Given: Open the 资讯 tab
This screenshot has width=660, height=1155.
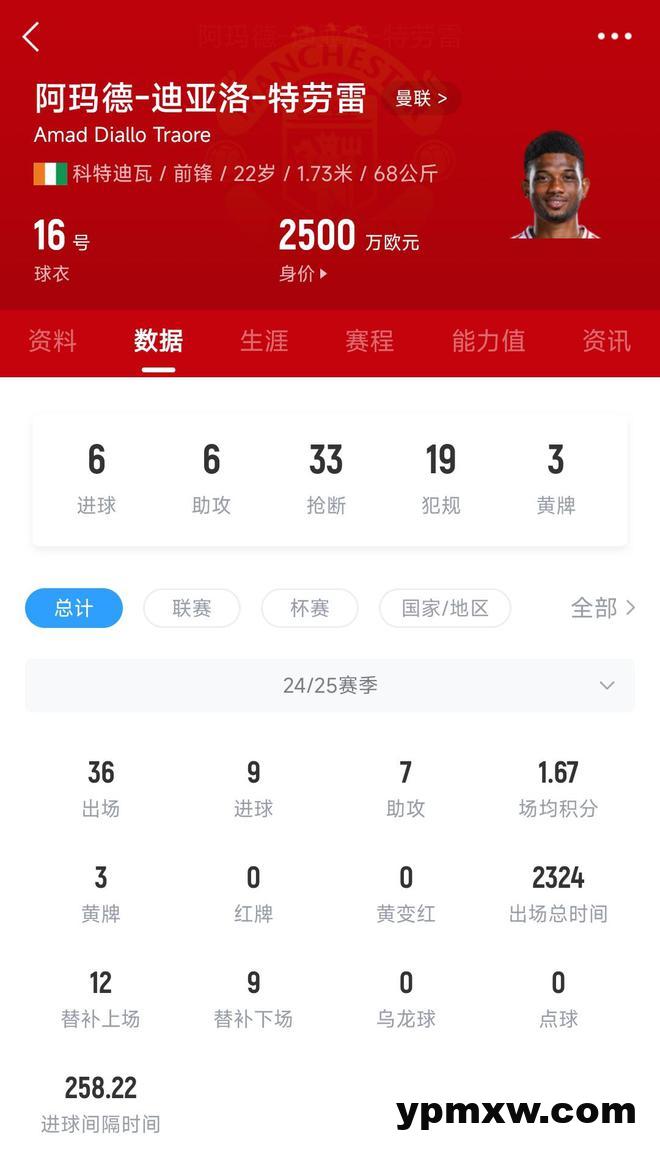Looking at the screenshot, I should coord(606,341).
